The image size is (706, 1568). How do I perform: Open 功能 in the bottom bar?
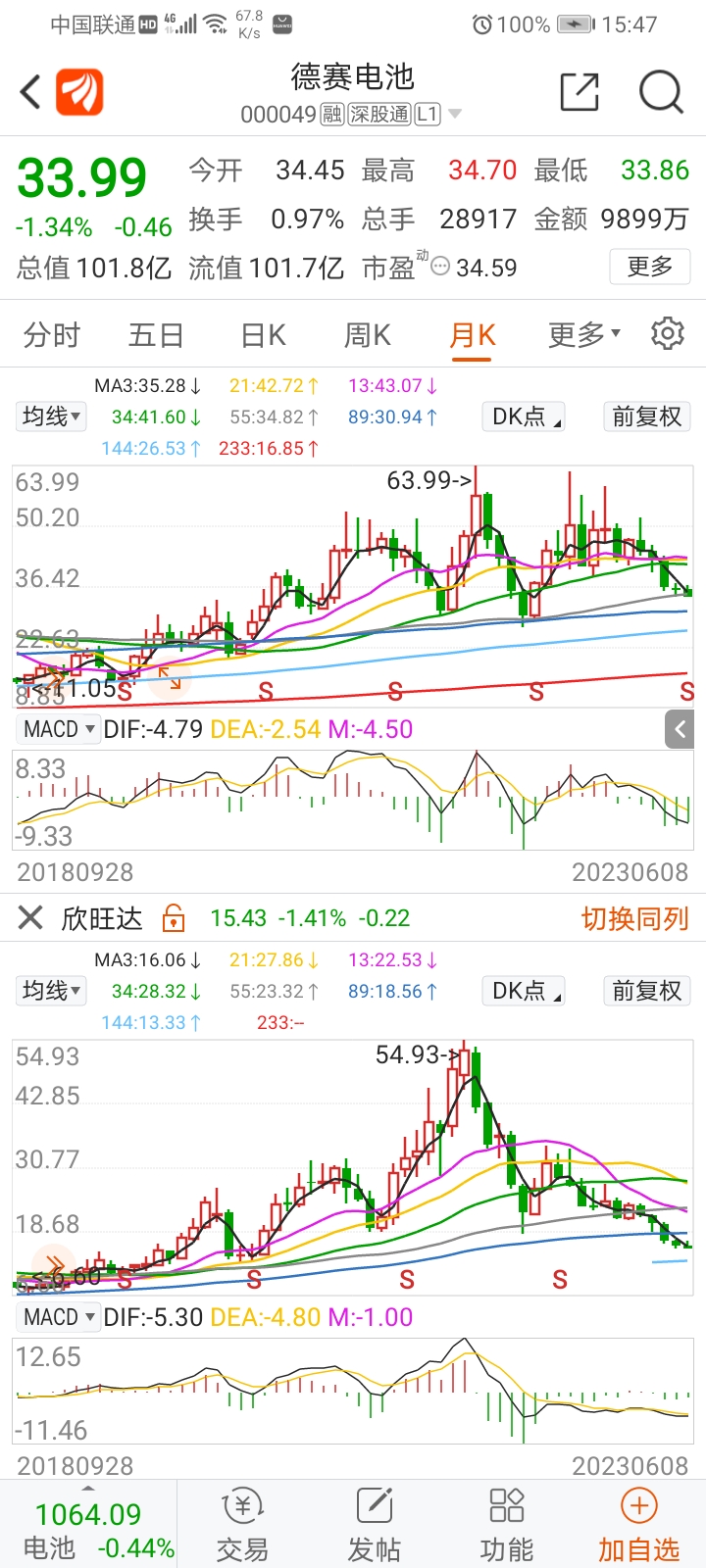click(507, 1525)
